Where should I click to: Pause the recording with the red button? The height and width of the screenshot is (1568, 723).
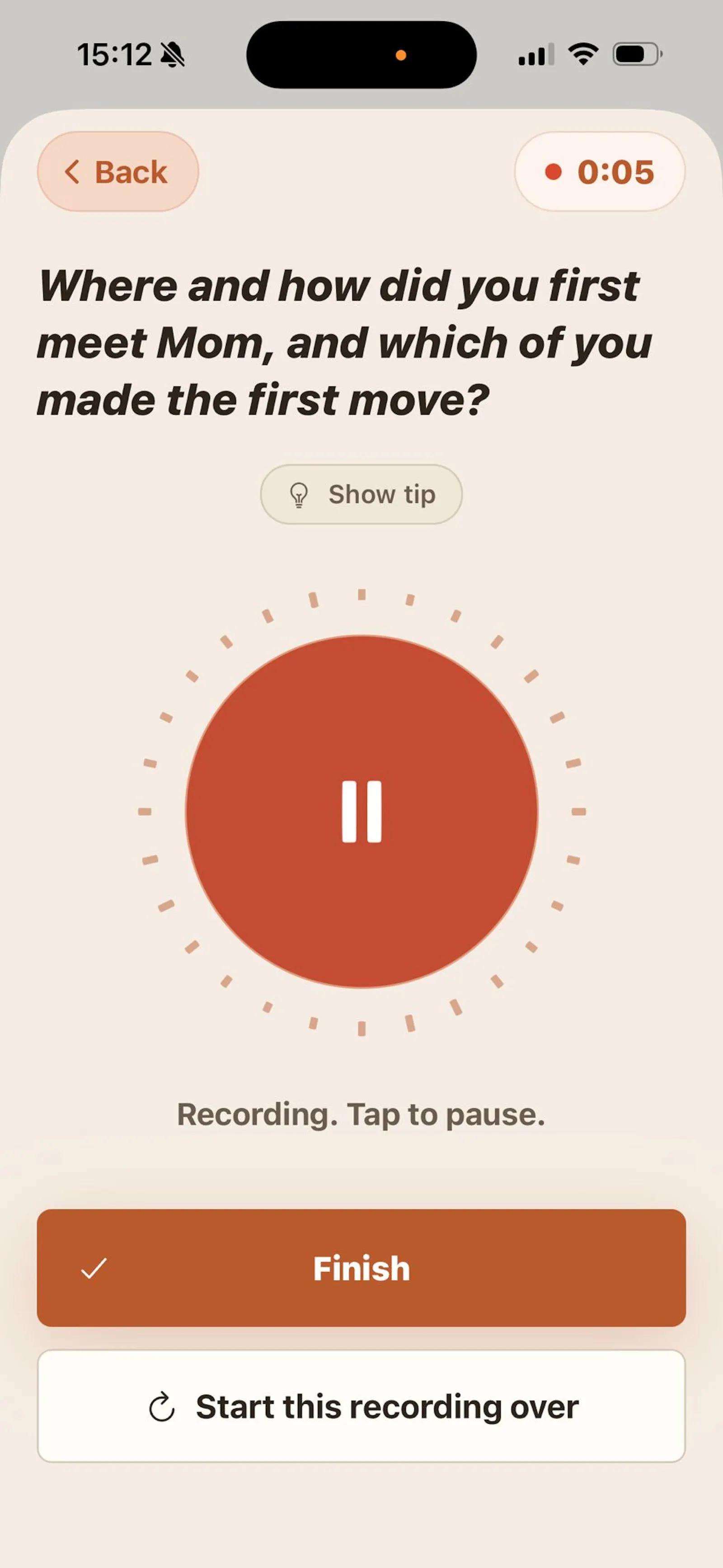point(361,812)
